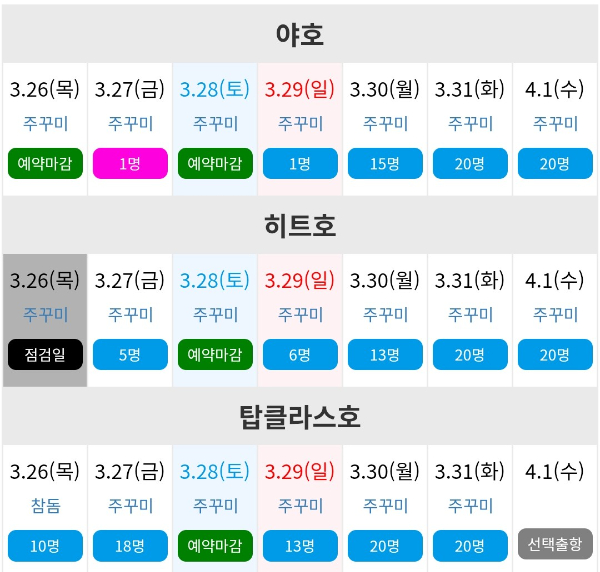Select 탑클라스호 3.27(금) 18명 button
This screenshot has width=600, height=572.
[x=130, y=545]
